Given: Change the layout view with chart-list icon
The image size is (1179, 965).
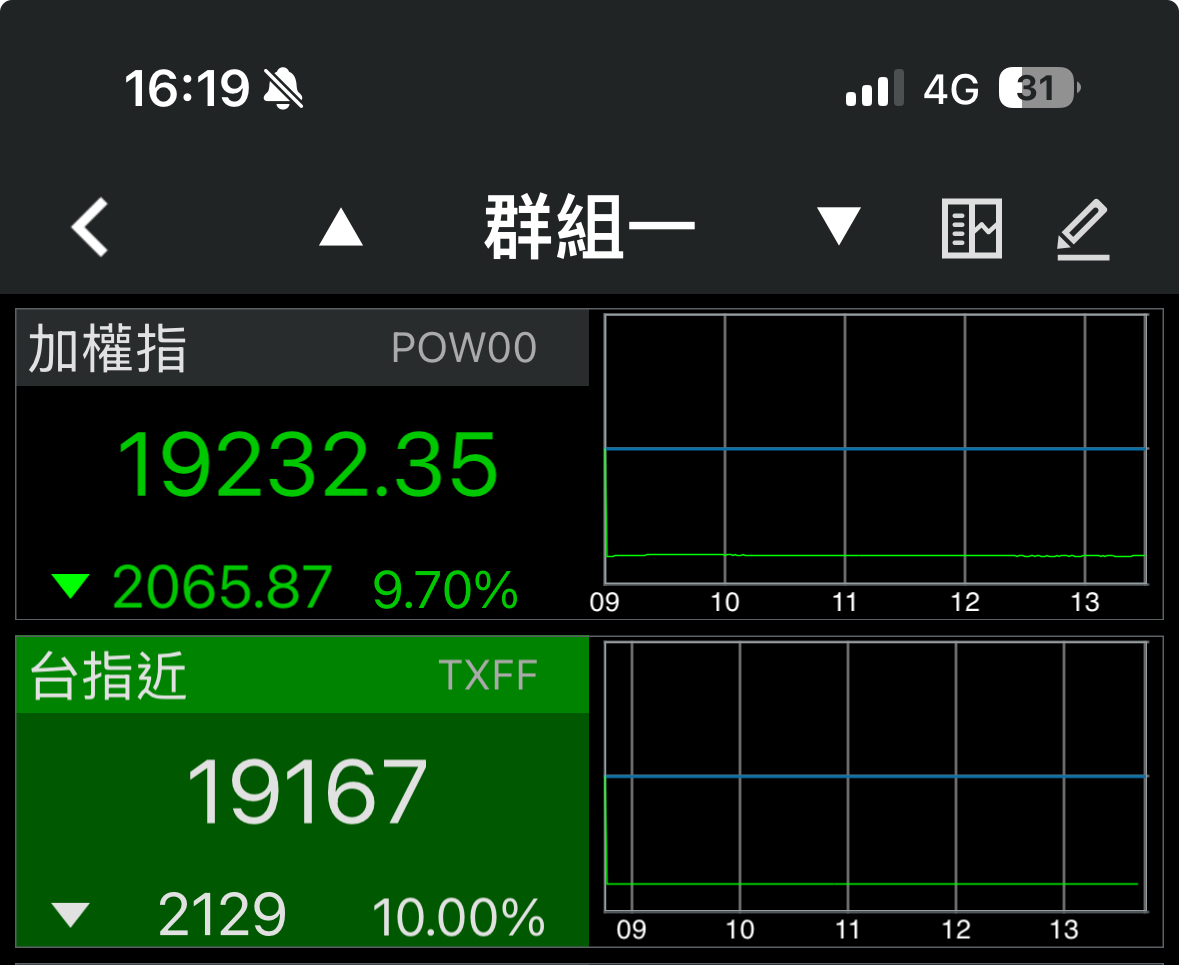Looking at the screenshot, I should (972, 228).
